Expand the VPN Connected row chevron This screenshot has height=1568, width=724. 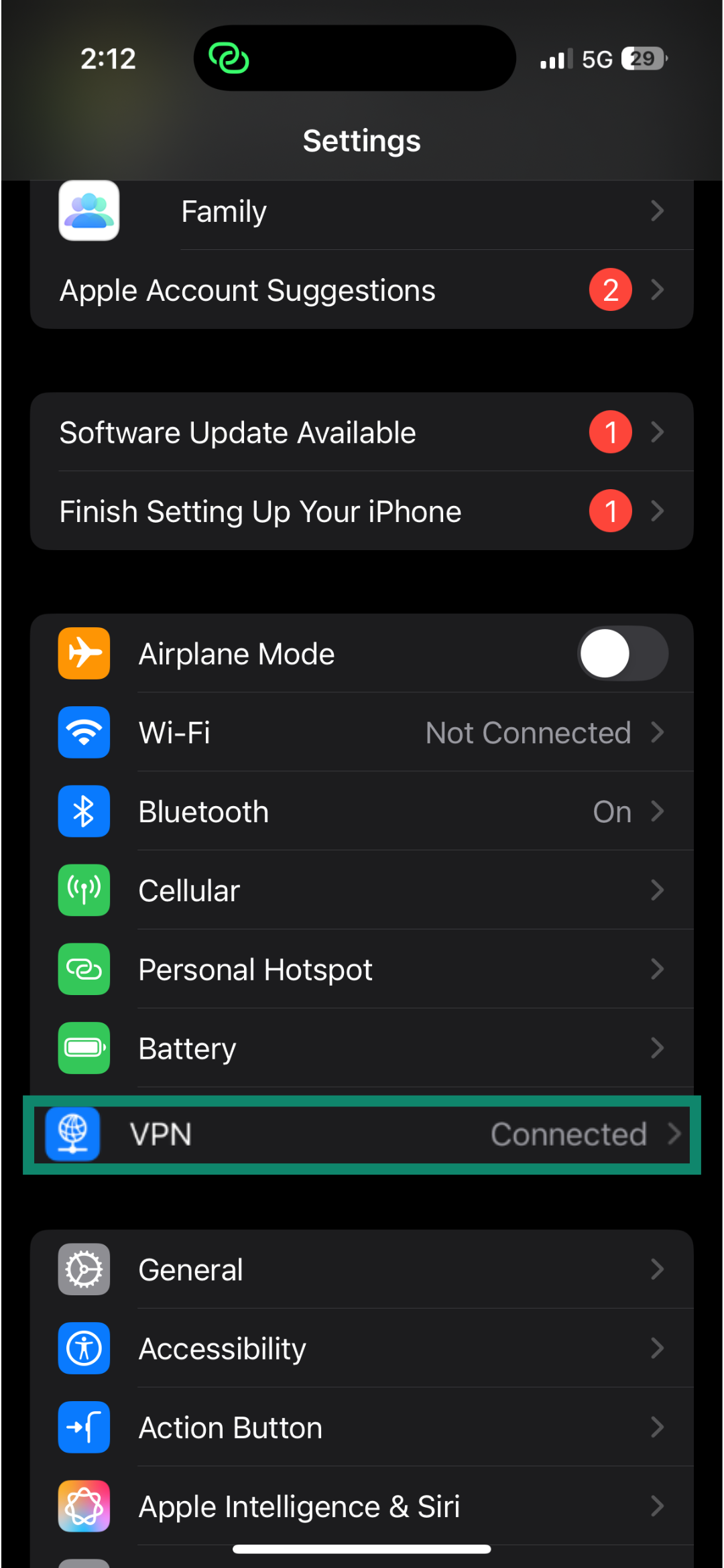click(674, 1134)
